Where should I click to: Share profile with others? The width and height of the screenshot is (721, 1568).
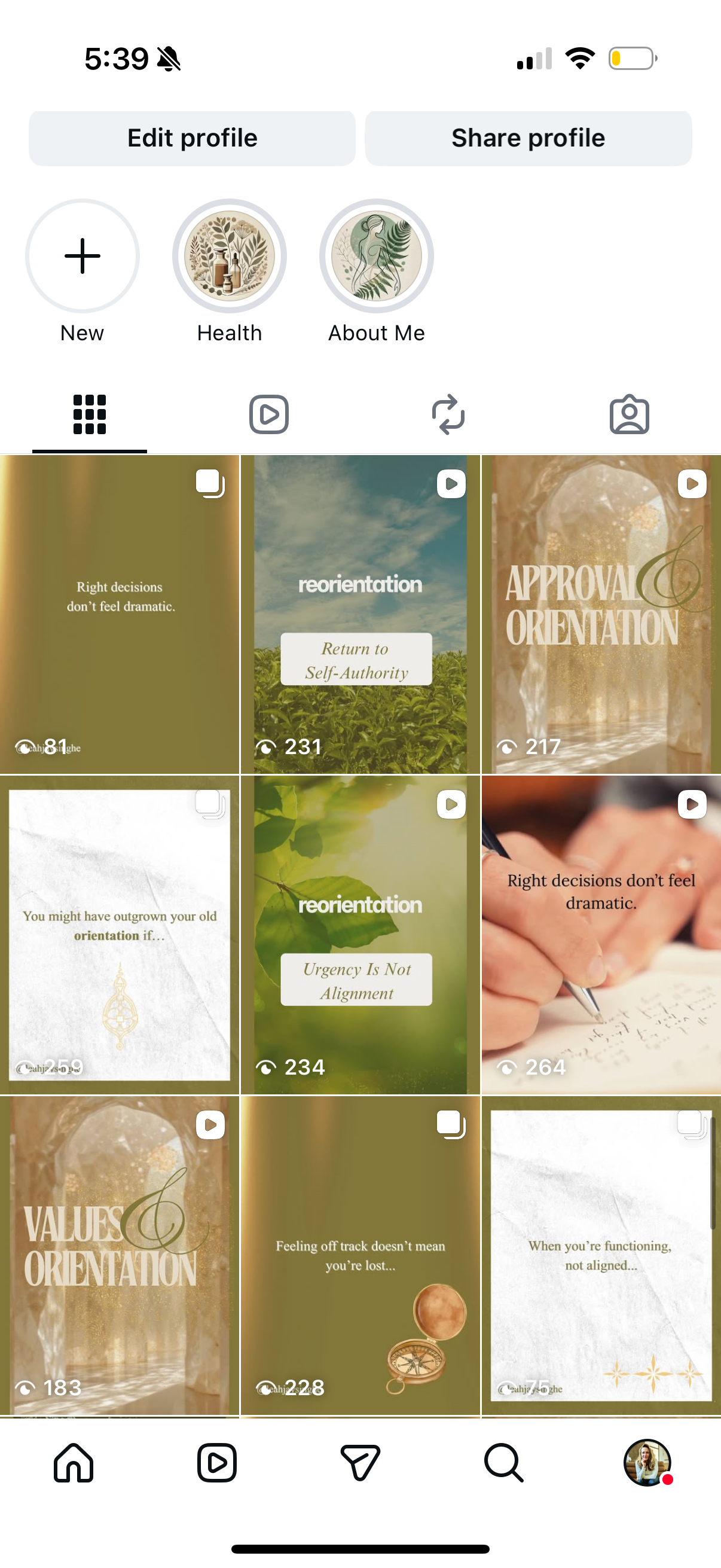click(x=527, y=138)
